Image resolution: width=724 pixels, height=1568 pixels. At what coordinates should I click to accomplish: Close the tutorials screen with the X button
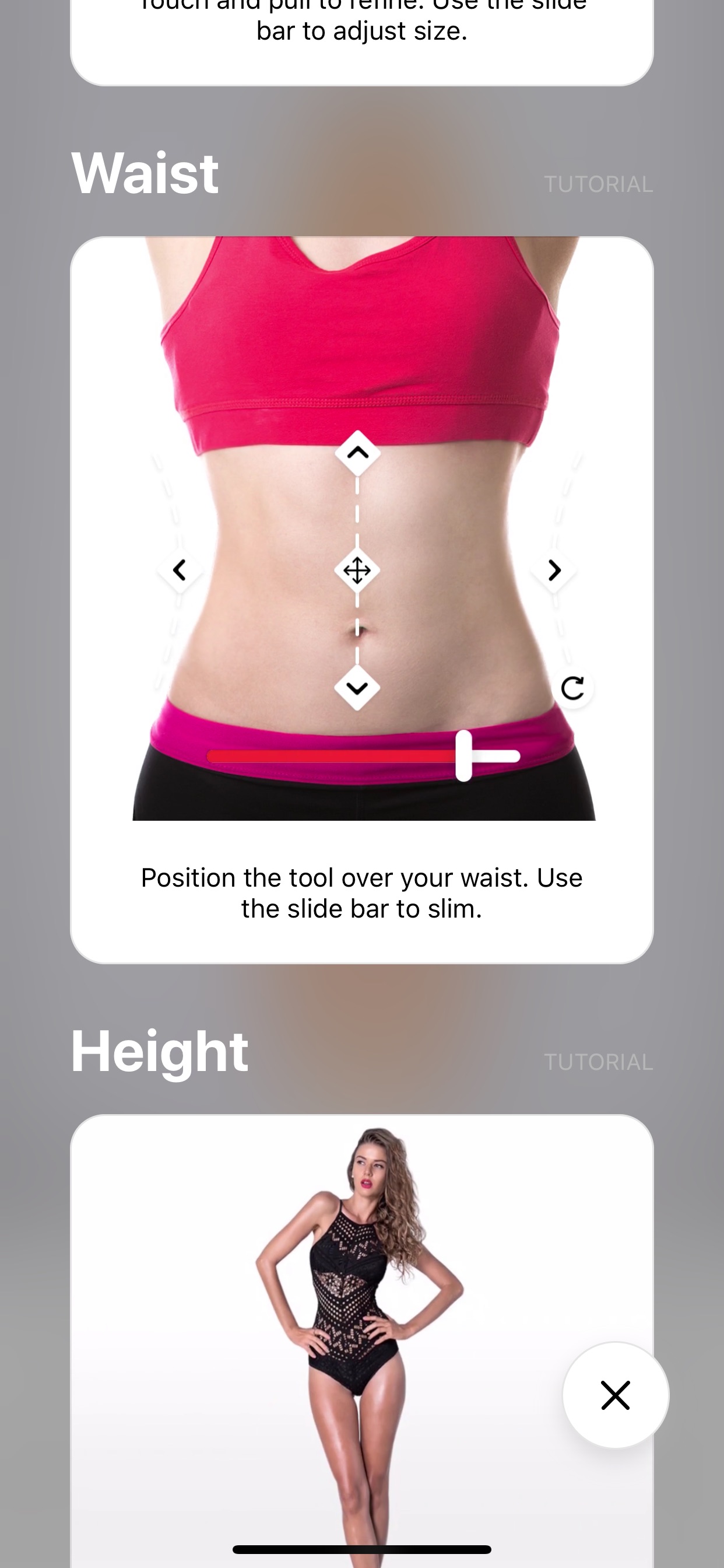click(x=616, y=1395)
